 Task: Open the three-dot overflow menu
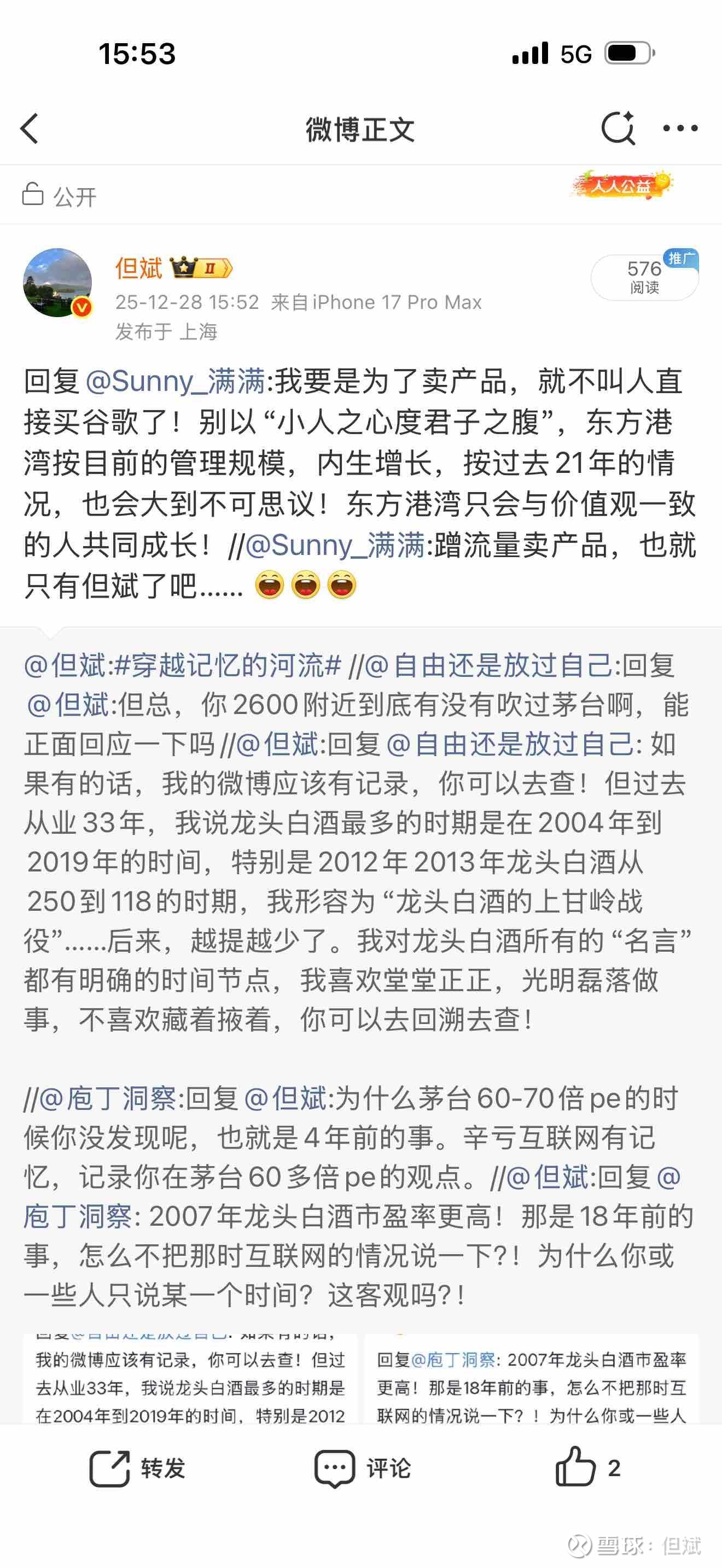tap(680, 128)
